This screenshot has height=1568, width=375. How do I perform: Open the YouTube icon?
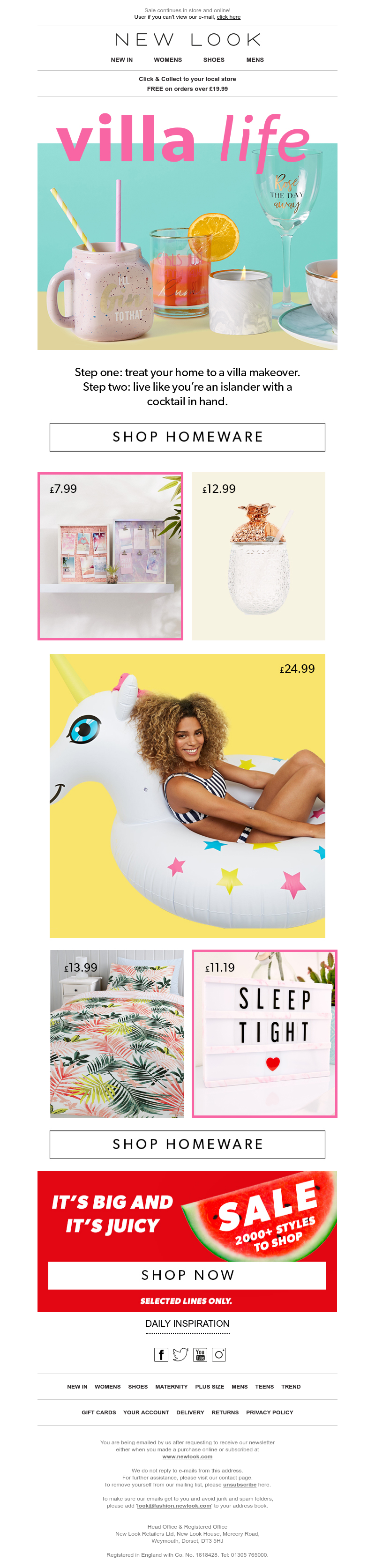coord(200,1354)
